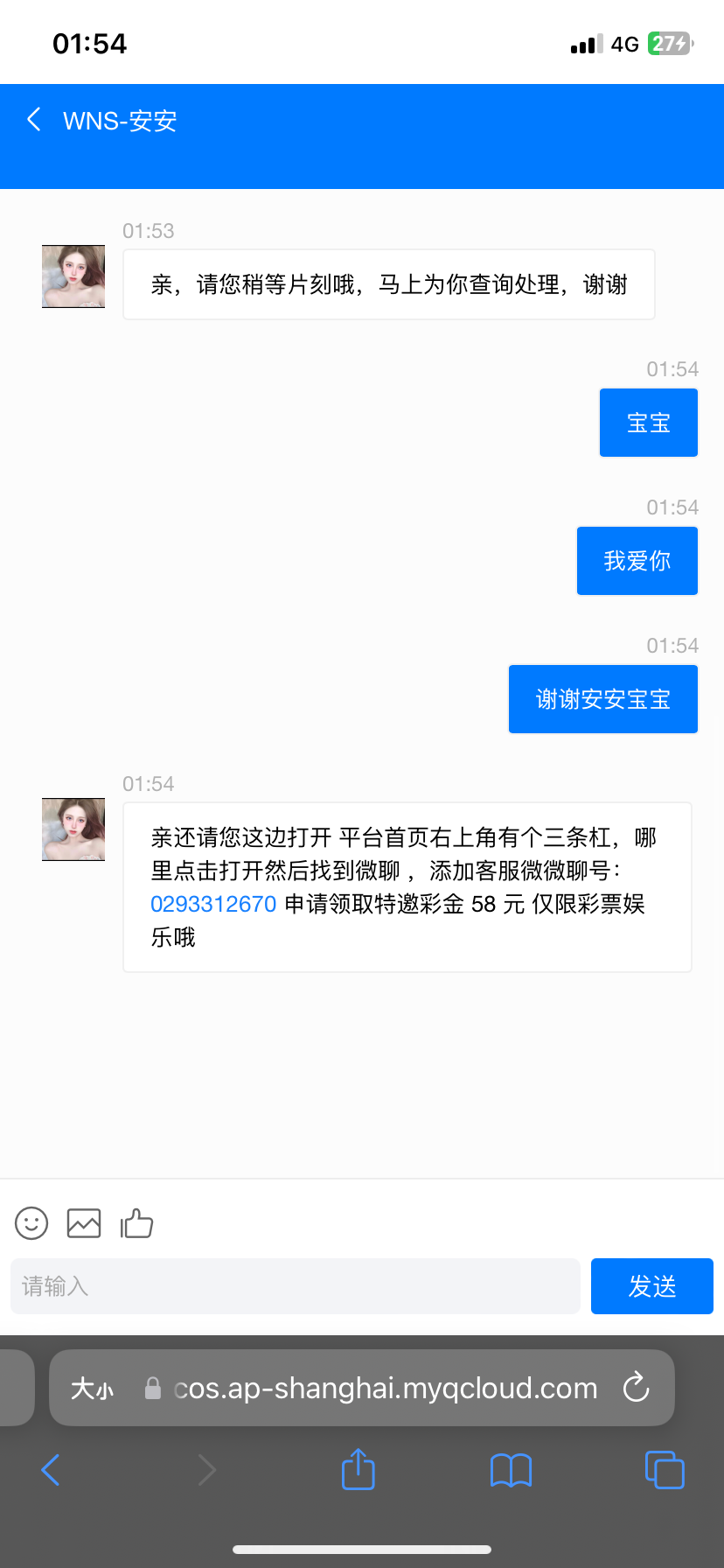Send a thumbs-up rating
The height and width of the screenshot is (1568, 724).
[136, 1222]
